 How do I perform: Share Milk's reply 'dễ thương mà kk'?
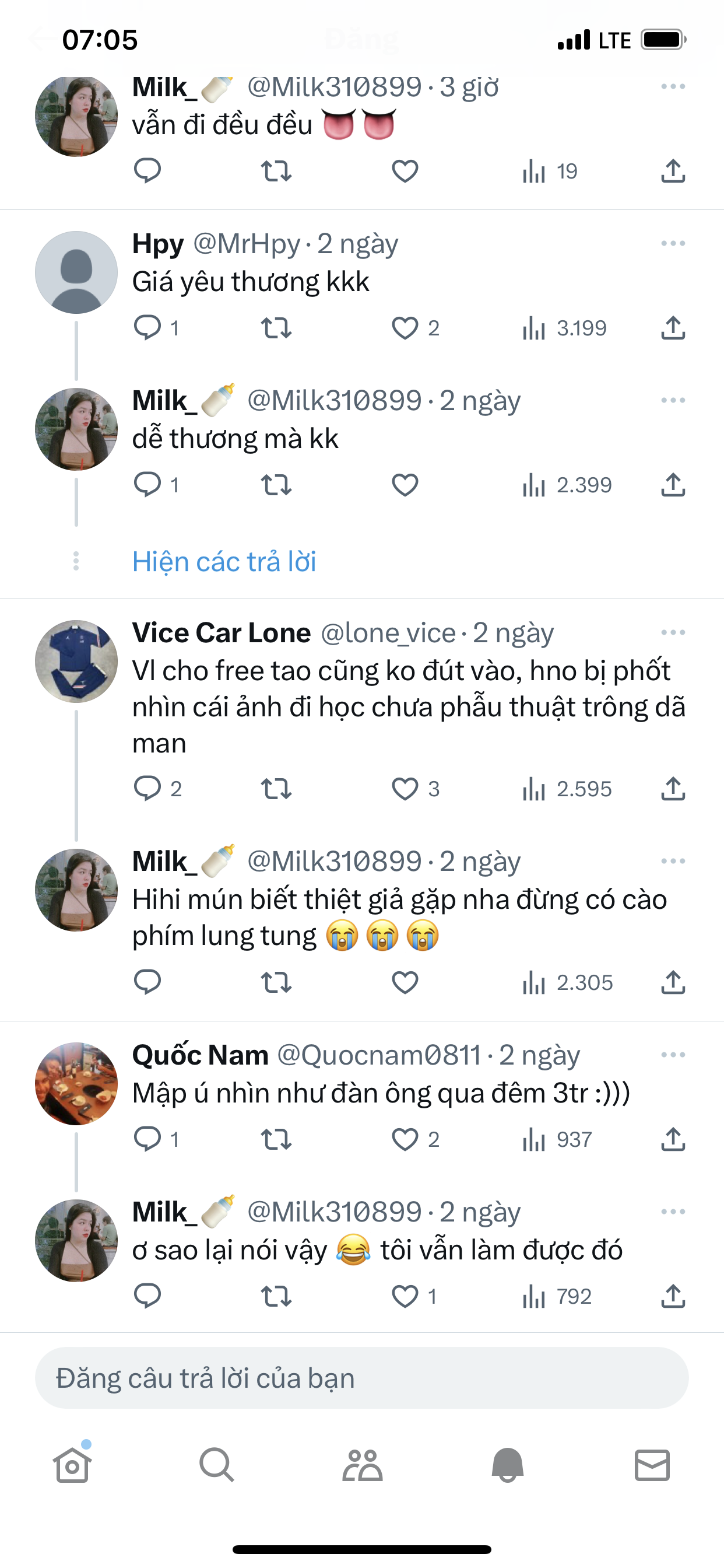click(x=673, y=485)
